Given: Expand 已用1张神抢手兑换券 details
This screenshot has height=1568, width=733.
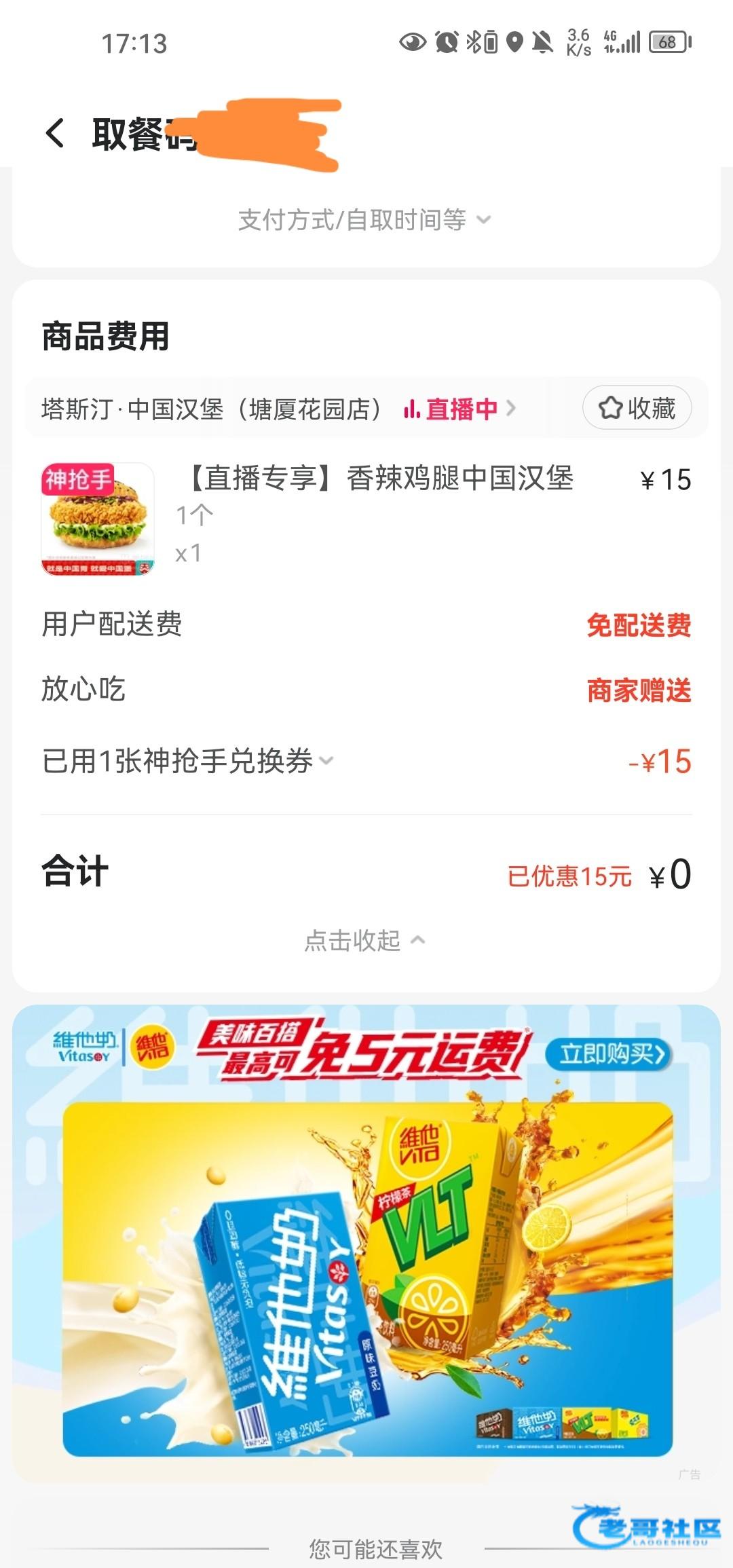Looking at the screenshot, I should point(188,761).
